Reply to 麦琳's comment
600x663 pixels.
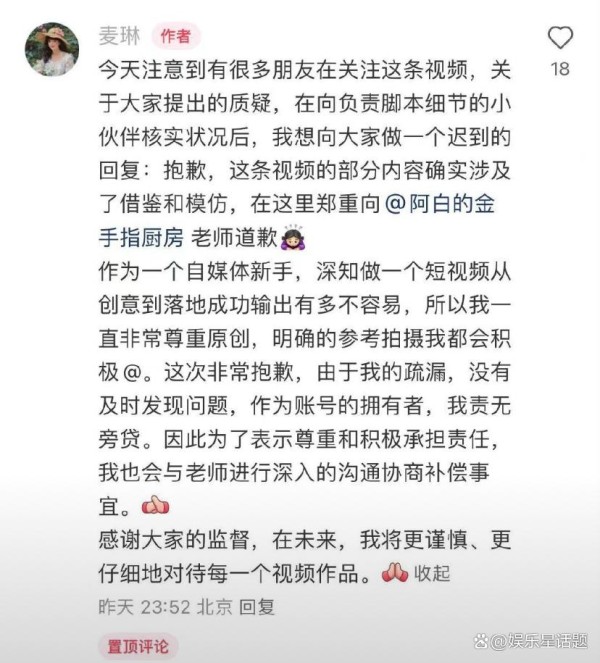coord(258,606)
